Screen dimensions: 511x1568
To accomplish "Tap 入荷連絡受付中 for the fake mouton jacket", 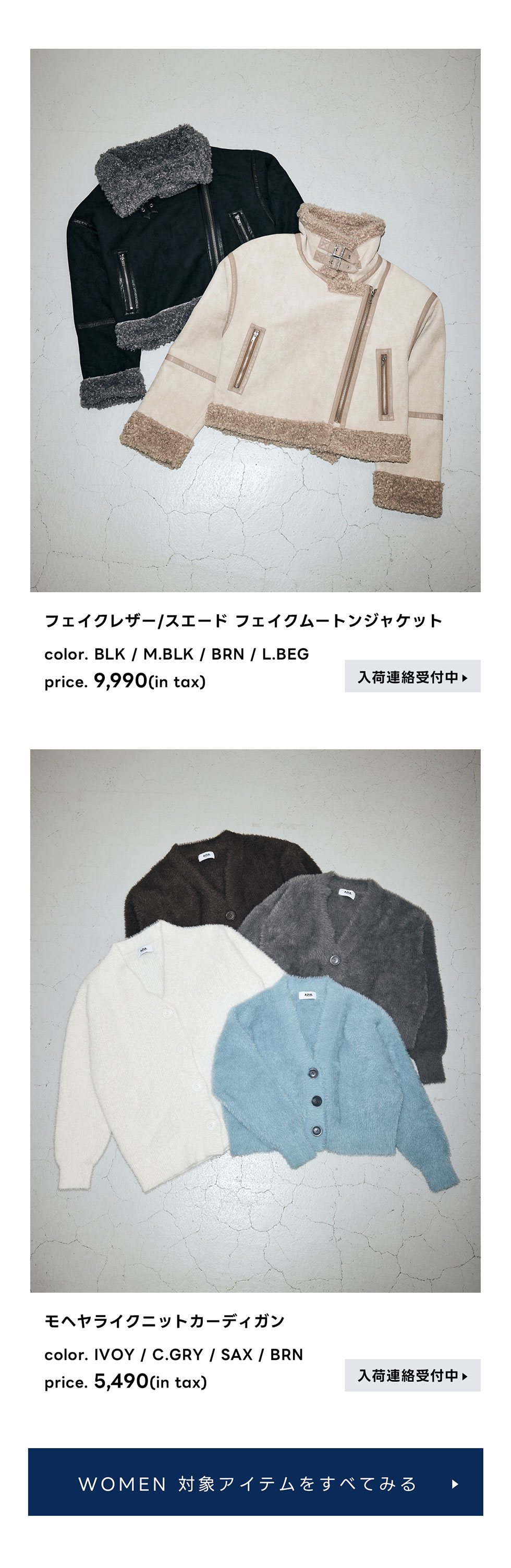I will (x=412, y=676).
